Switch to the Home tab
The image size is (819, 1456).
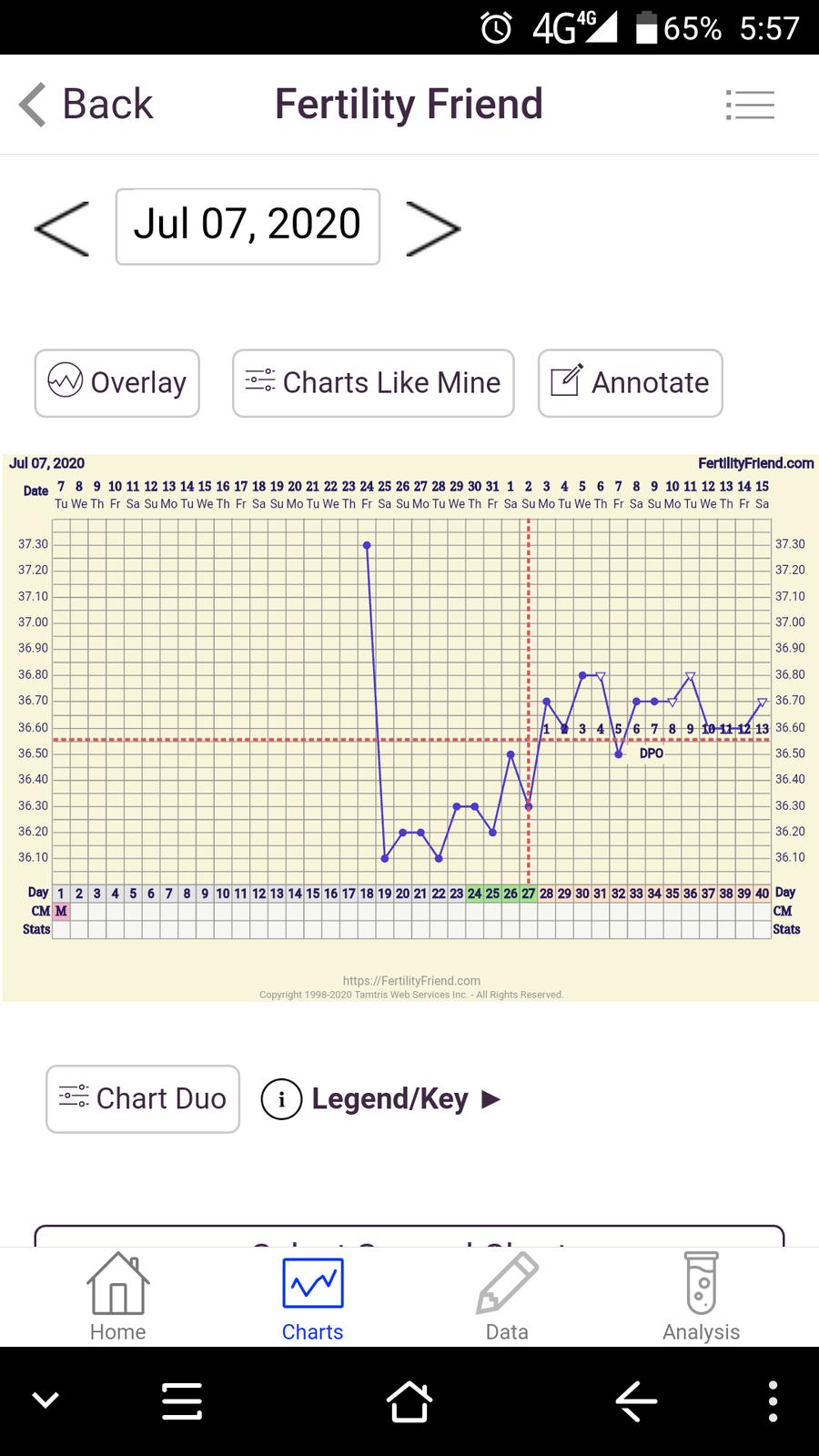coord(117,1297)
